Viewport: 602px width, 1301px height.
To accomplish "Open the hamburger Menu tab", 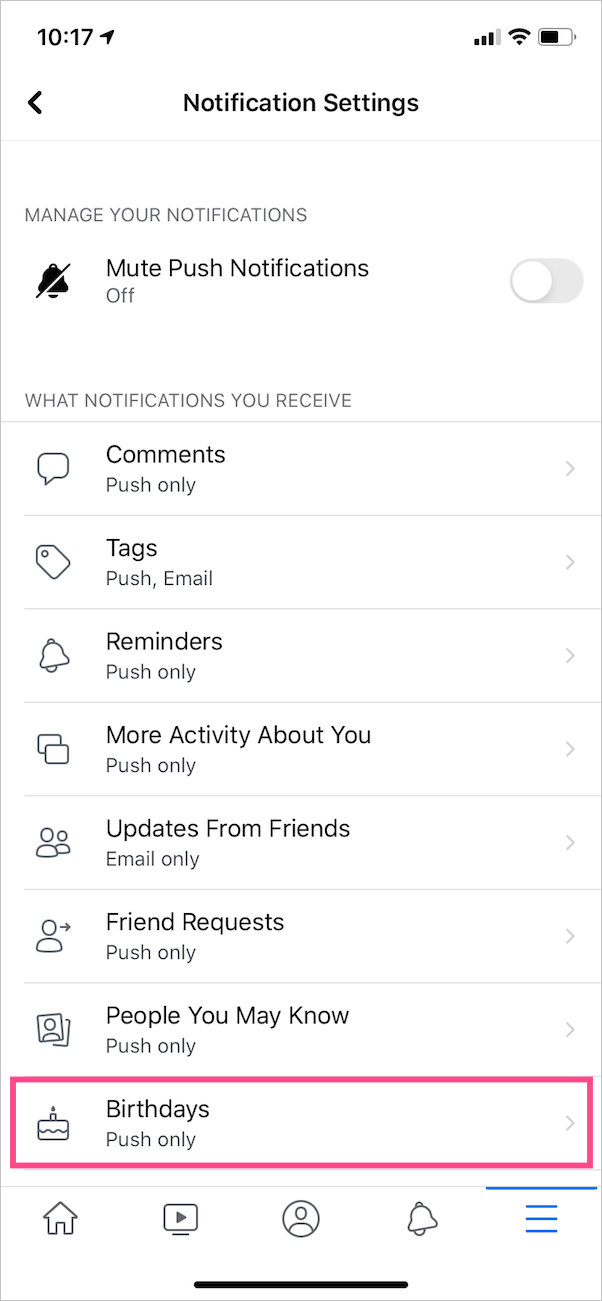I will click(542, 1218).
